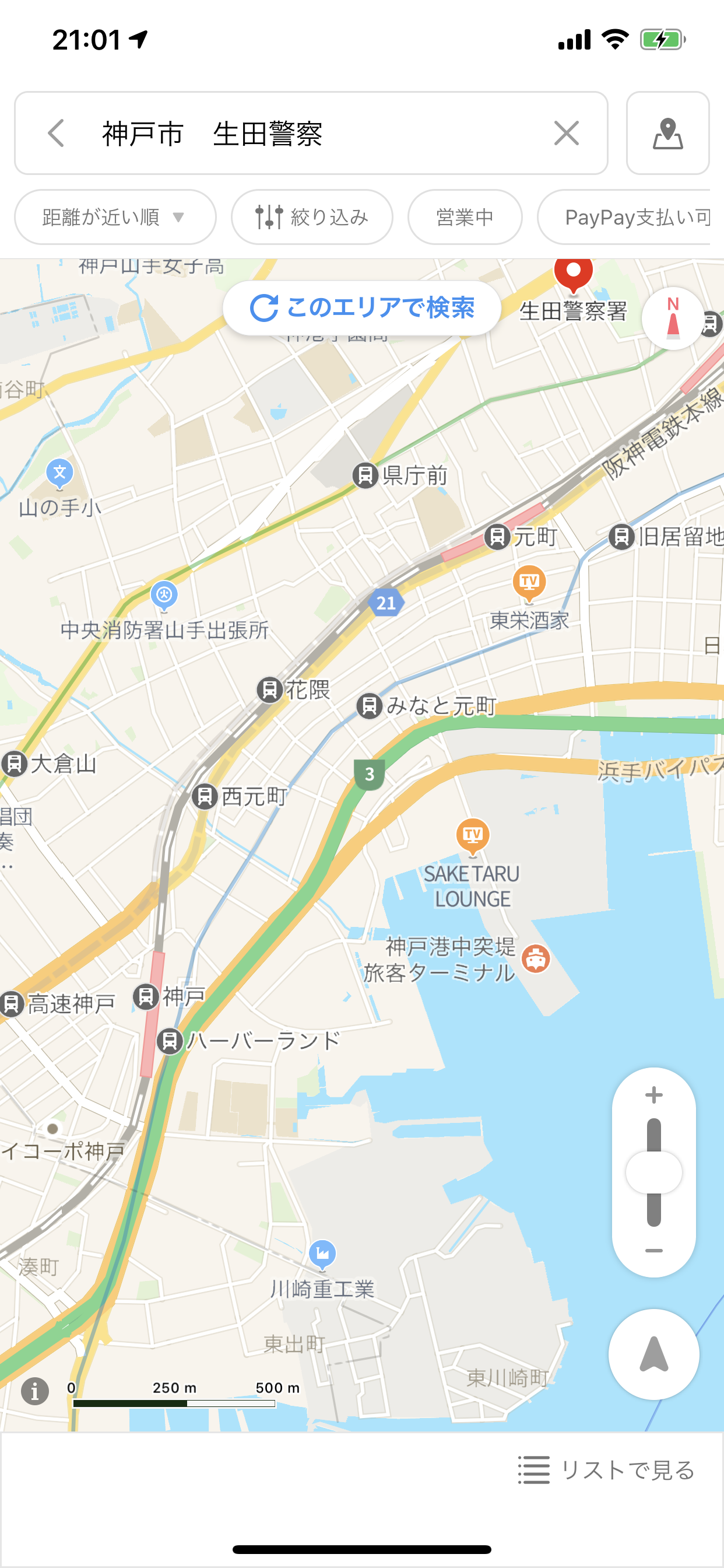Center the map on current location
The height and width of the screenshot is (1568, 724).
654,1354
